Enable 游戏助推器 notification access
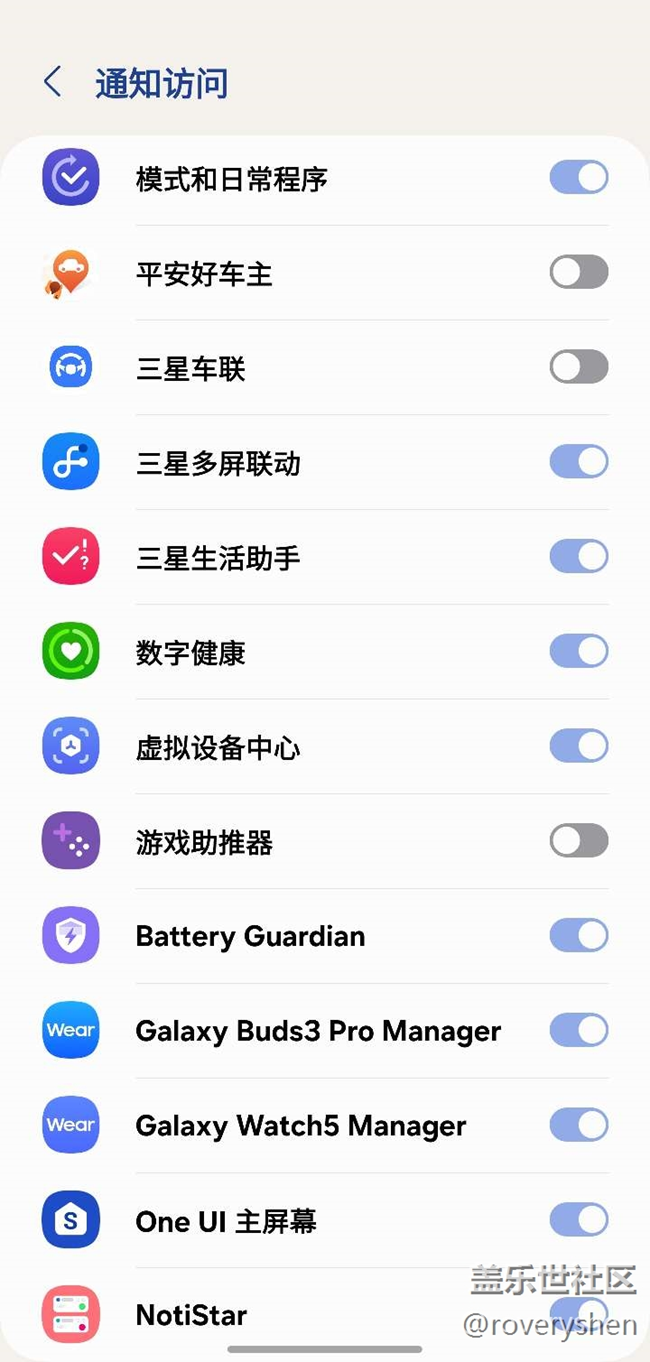The image size is (650, 1362). pos(578,841)
